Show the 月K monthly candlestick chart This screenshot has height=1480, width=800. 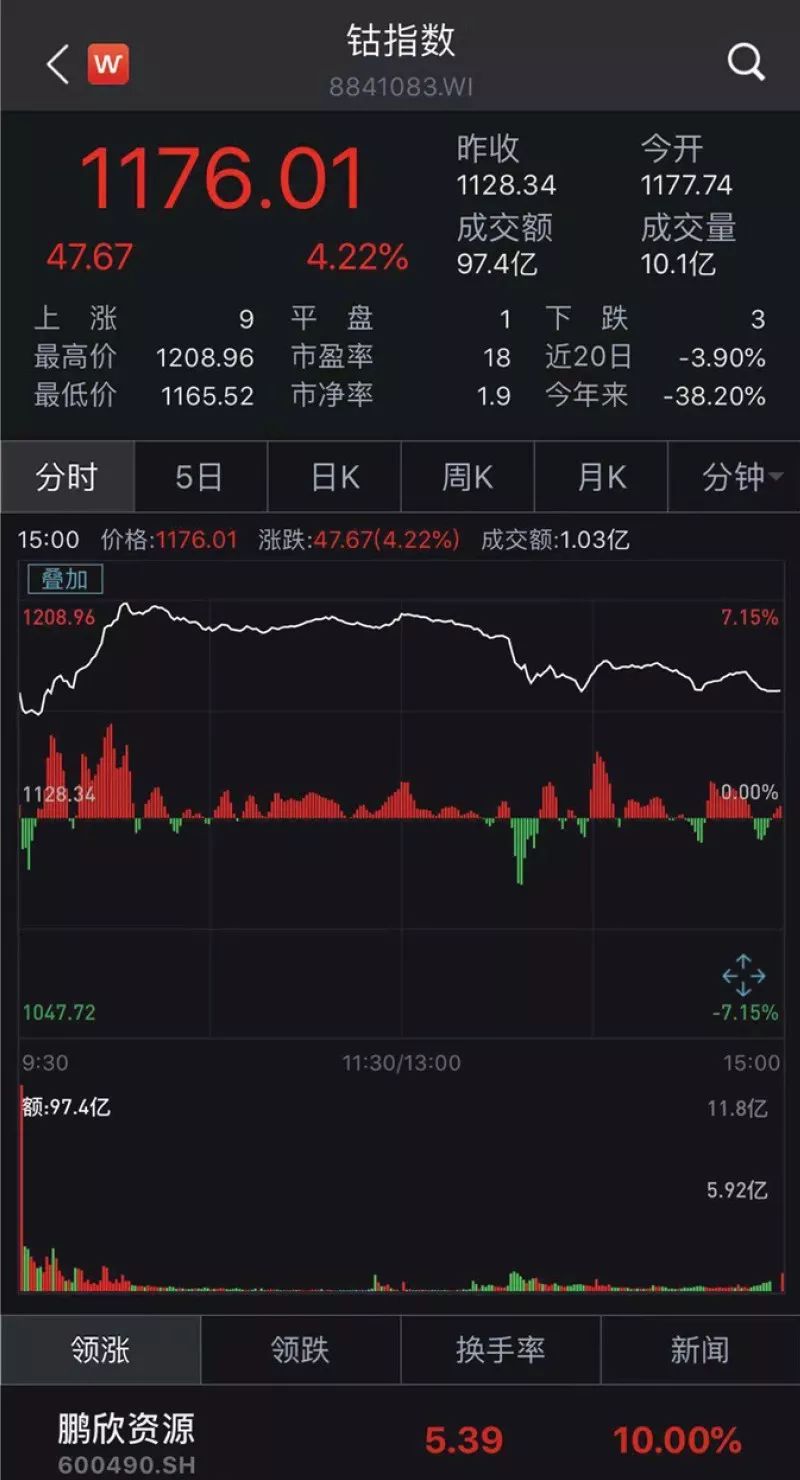pyautogui.click(x=601, y=477)
